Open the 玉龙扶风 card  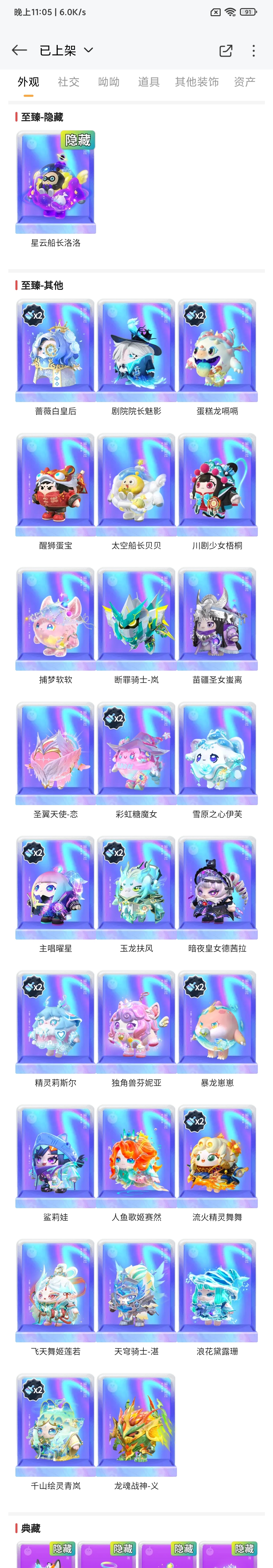(136, 887)
